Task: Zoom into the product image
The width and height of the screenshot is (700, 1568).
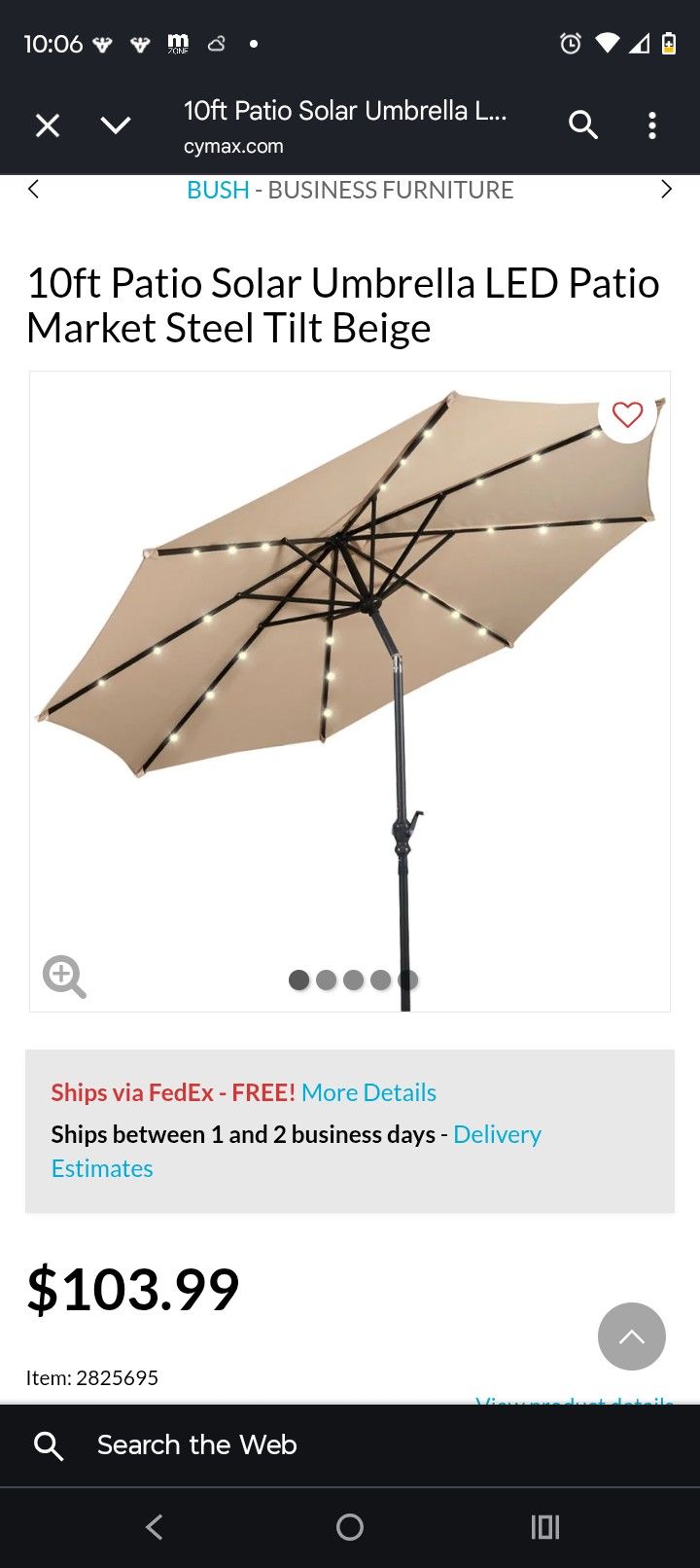Action: point(64,977)
